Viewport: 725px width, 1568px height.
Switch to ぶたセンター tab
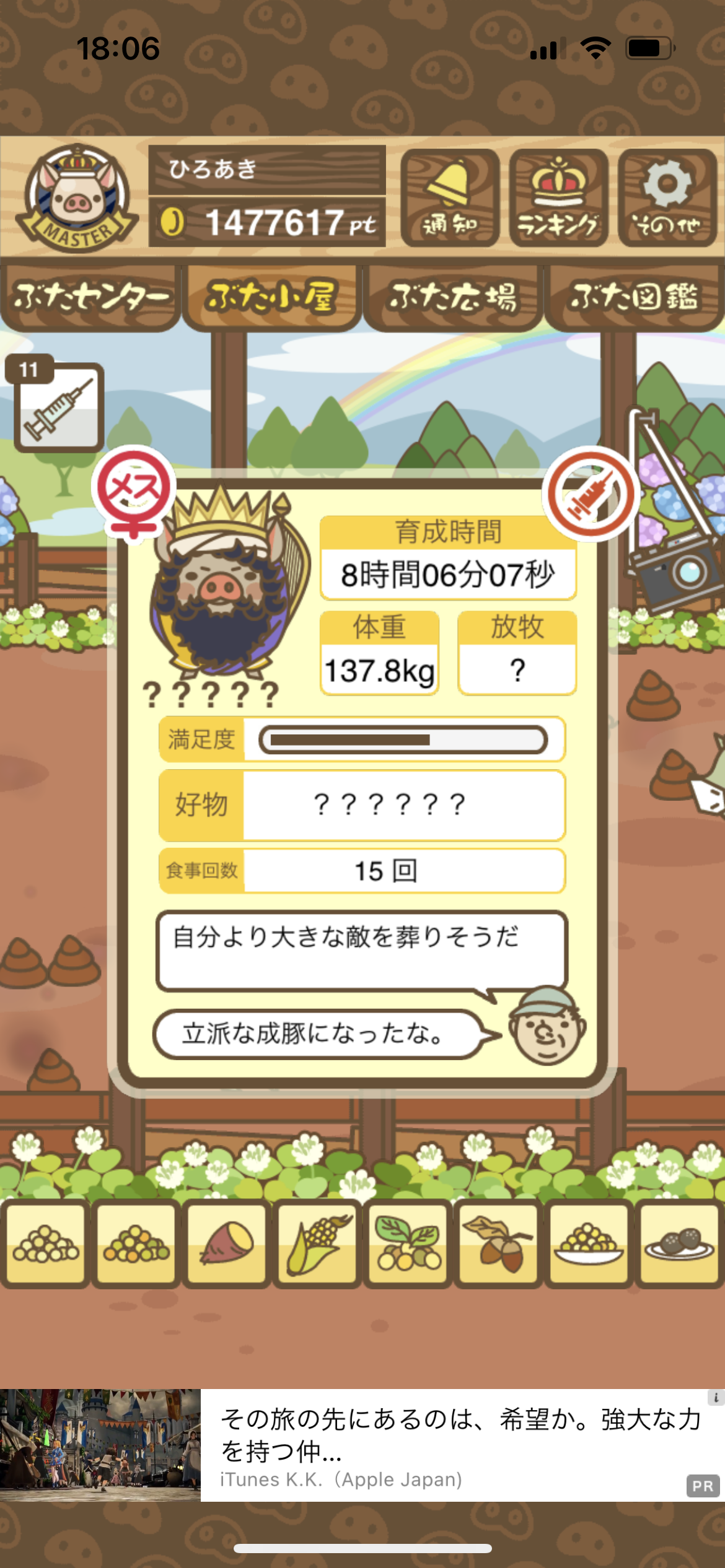pyautogui.click(x=90, y=298)
